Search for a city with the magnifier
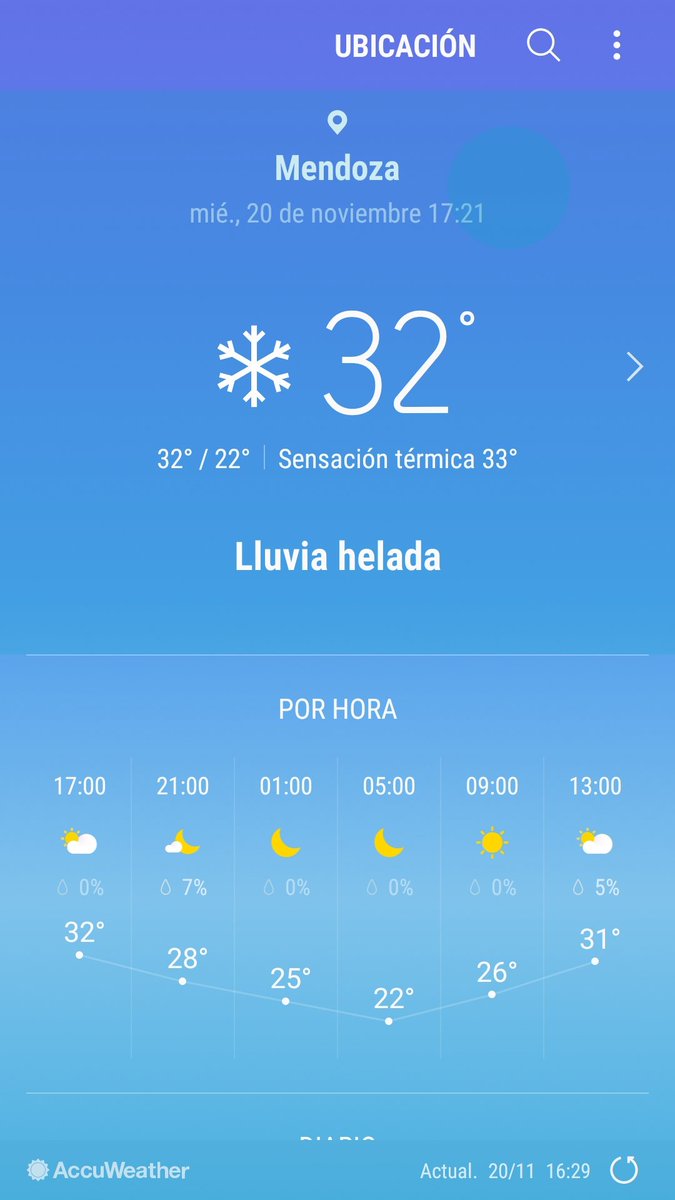The image size is (675, 1200). point(543,45)
